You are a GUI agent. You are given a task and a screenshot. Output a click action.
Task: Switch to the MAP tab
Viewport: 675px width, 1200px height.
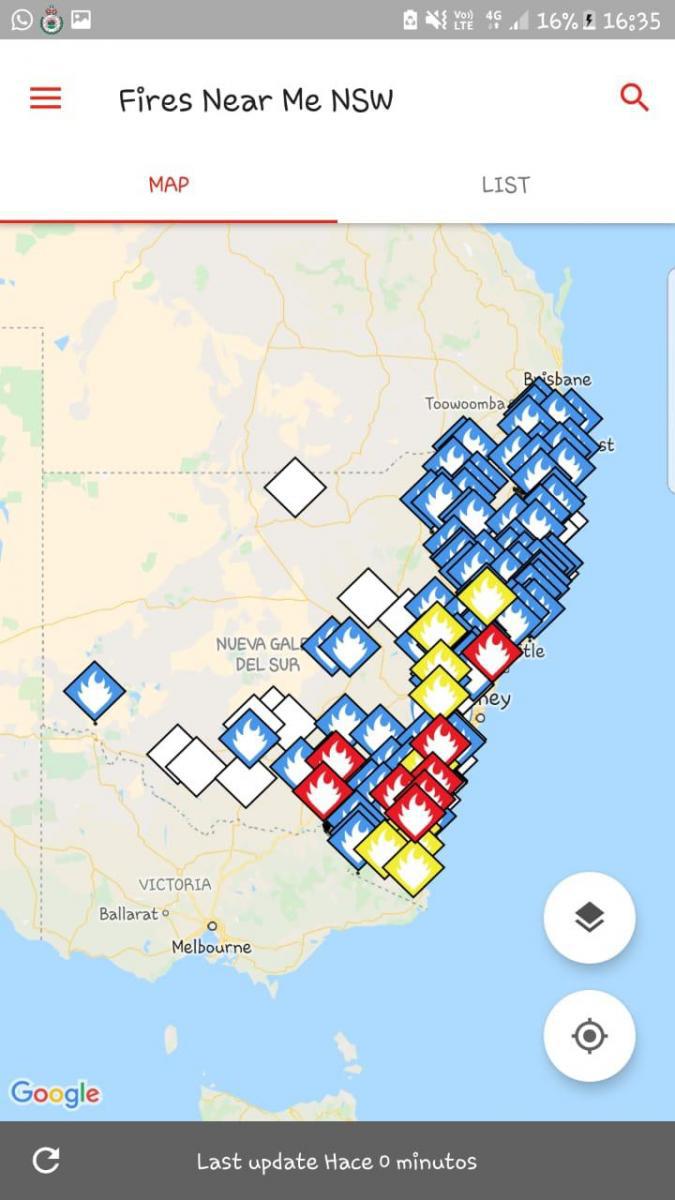pyautogui.click(x=168, y=185)
